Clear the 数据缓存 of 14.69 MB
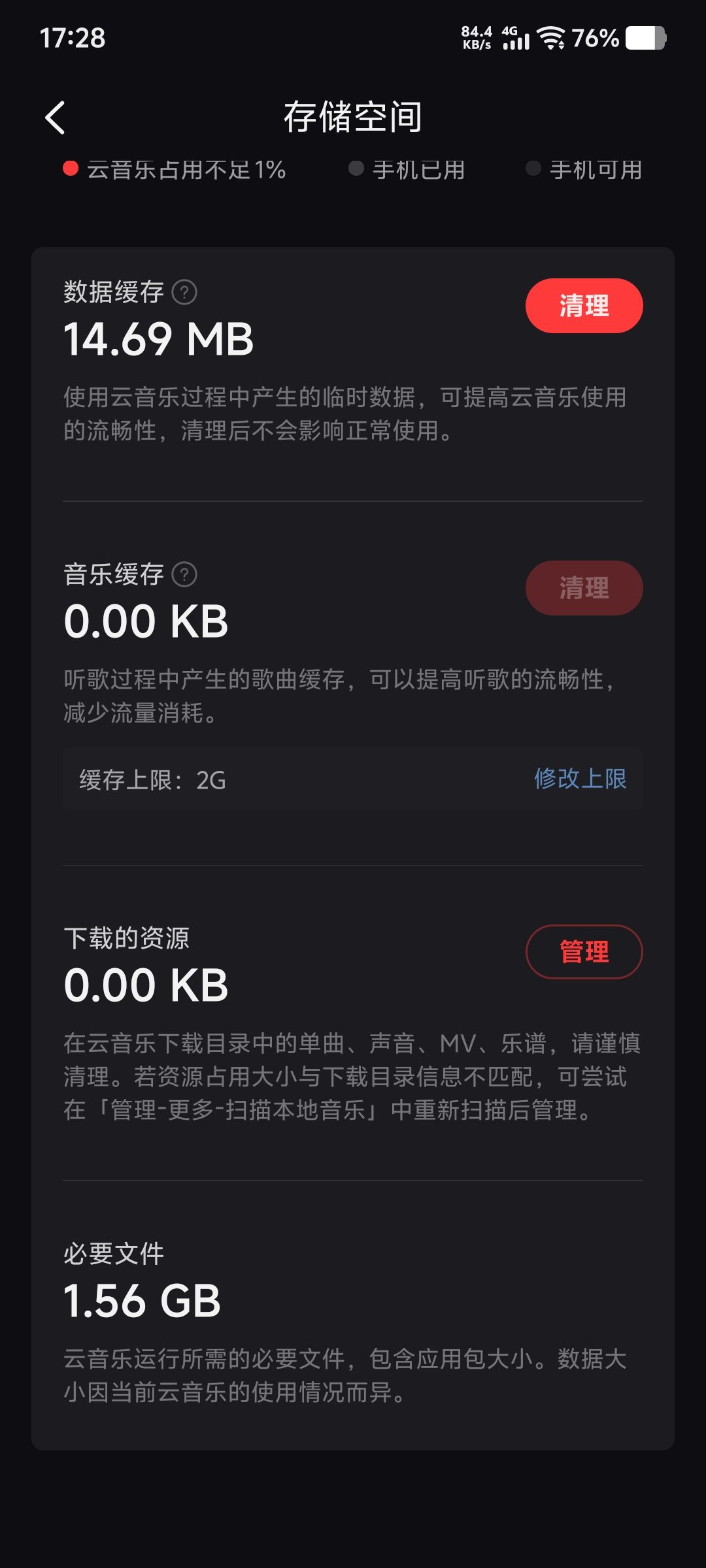This screenshot has width=706, height=1568. coord(584,306)
